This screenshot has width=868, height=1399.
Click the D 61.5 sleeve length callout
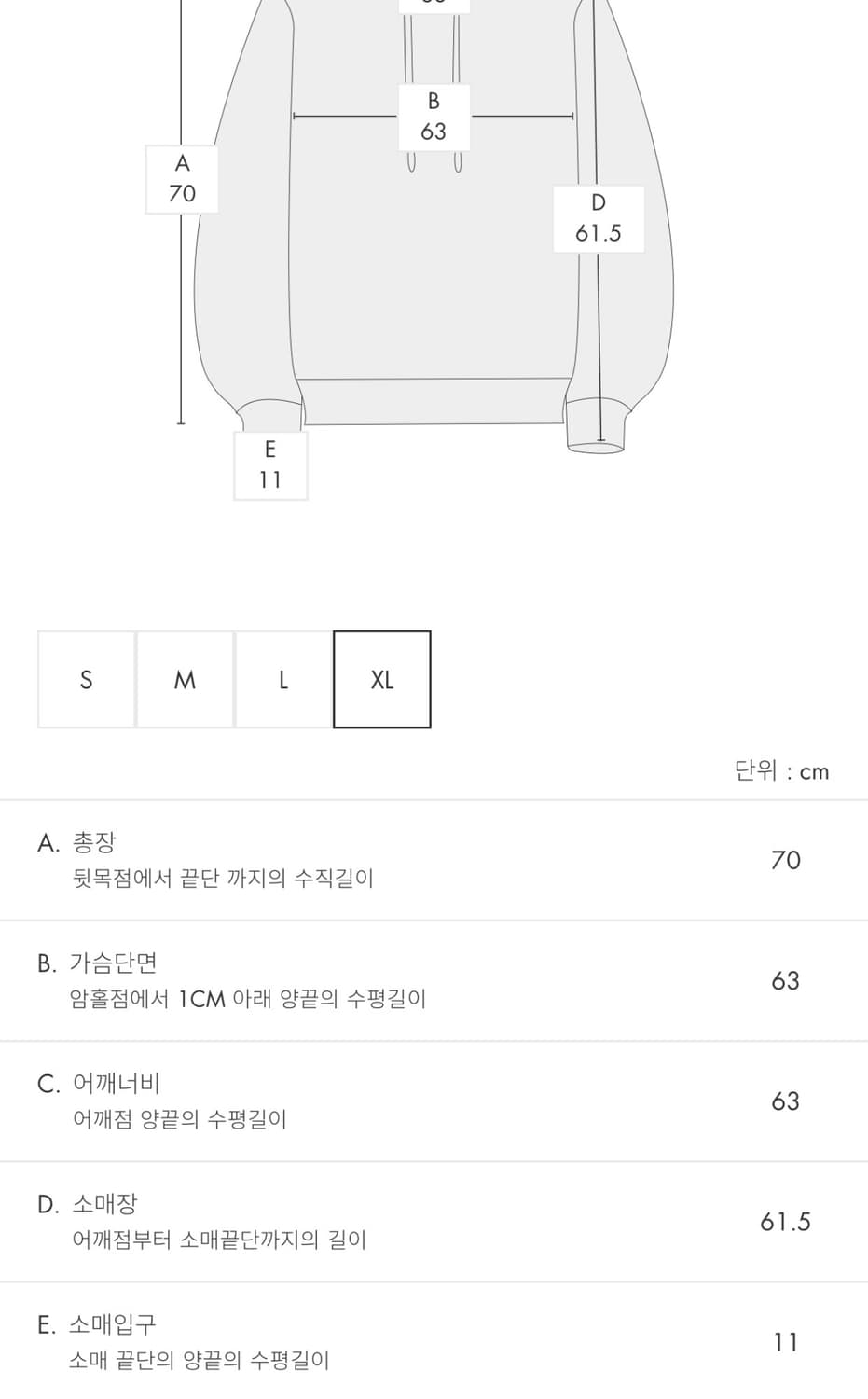pyautogui.click(x=598, y=217)
